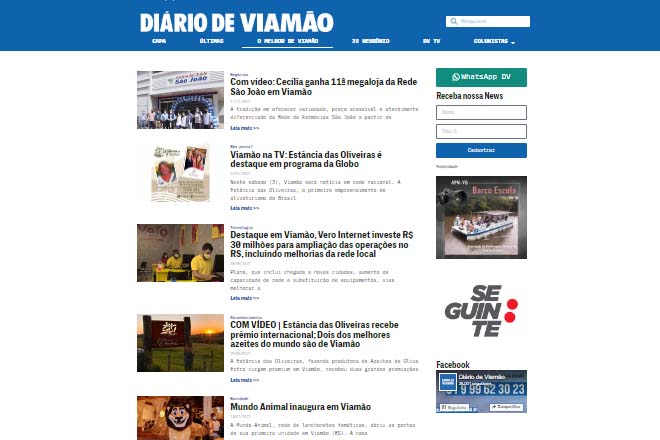Tap the WhatsApp DV button
The width and height of the screenshot is (660, 440).
481,77
